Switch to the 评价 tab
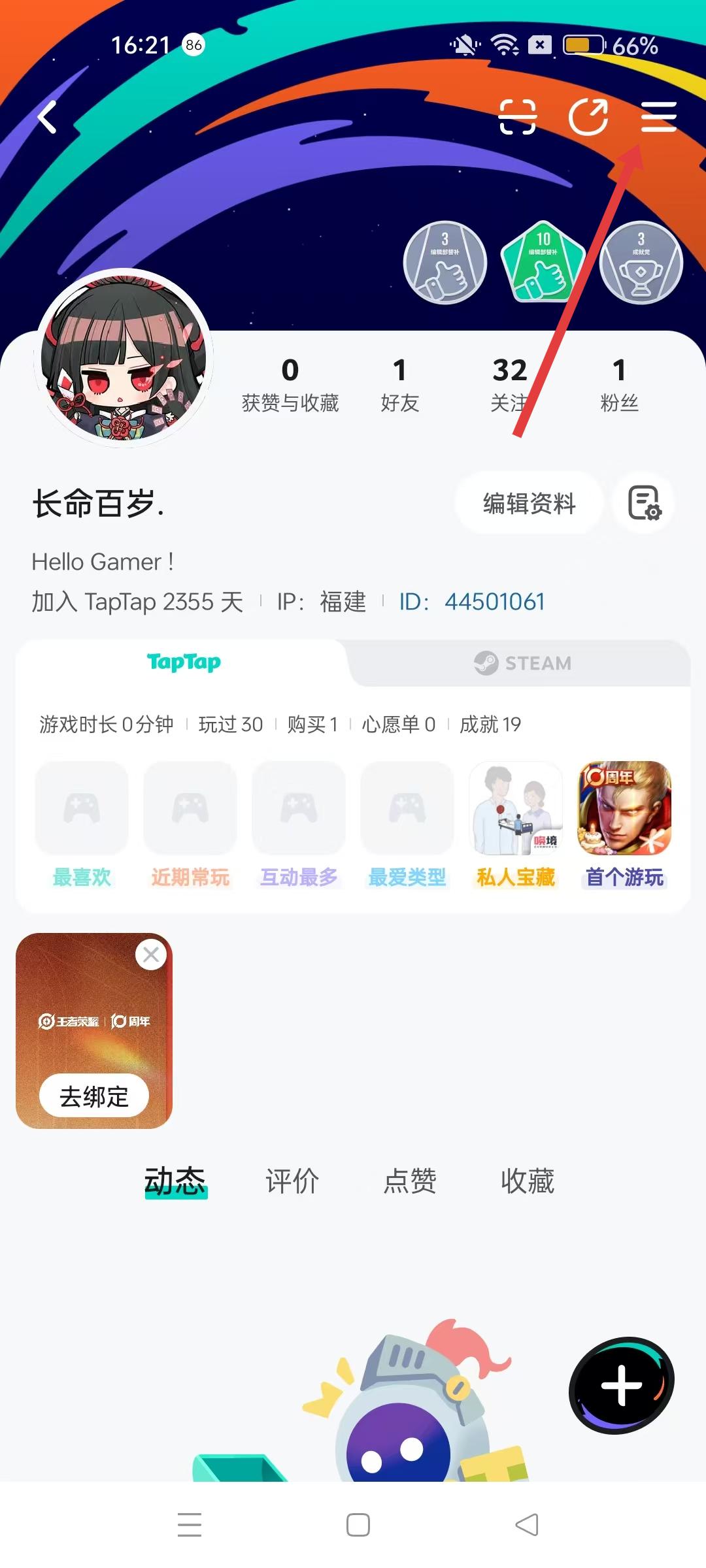706x1568 pixels. click(x=292, y=1181)
